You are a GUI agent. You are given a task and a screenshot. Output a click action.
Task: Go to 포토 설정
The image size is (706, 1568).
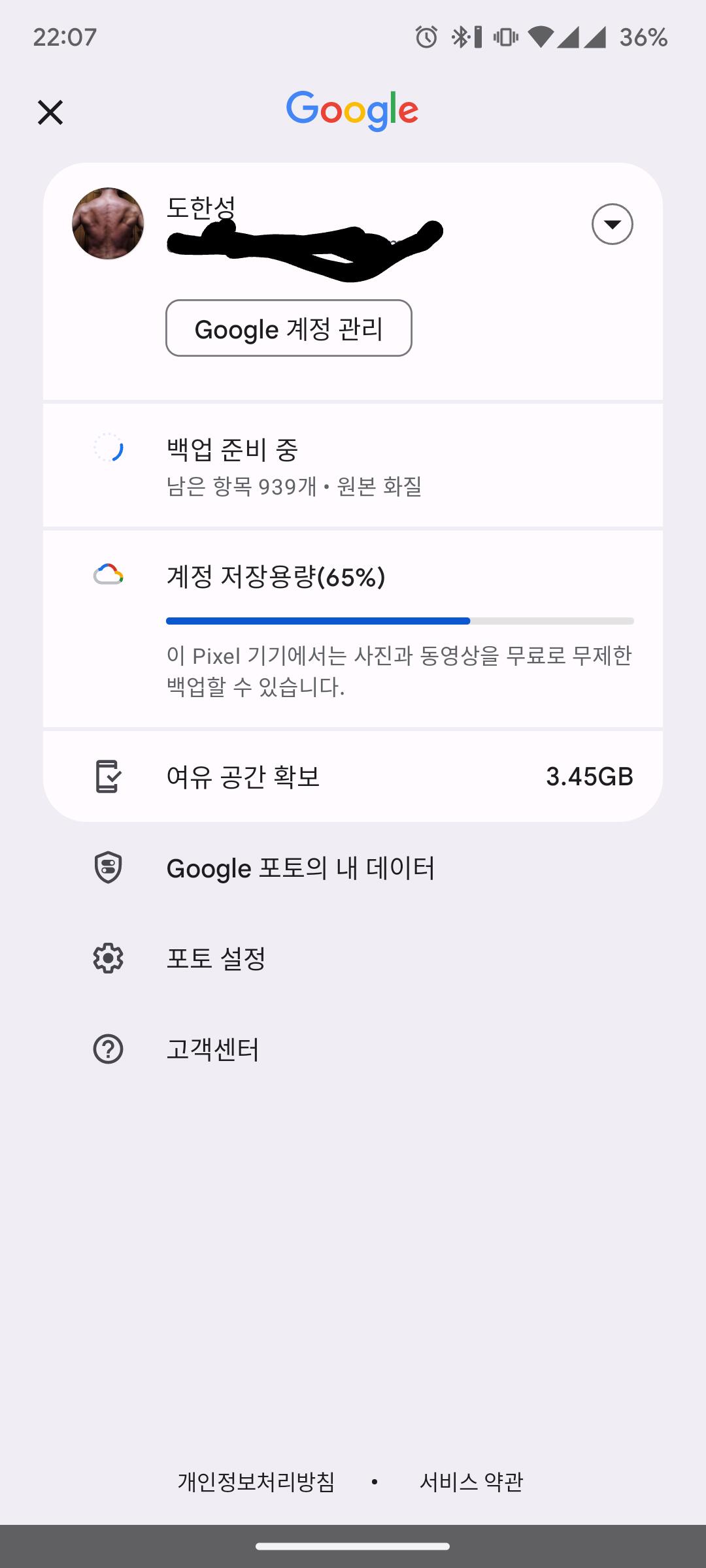[x=216, y=958]
